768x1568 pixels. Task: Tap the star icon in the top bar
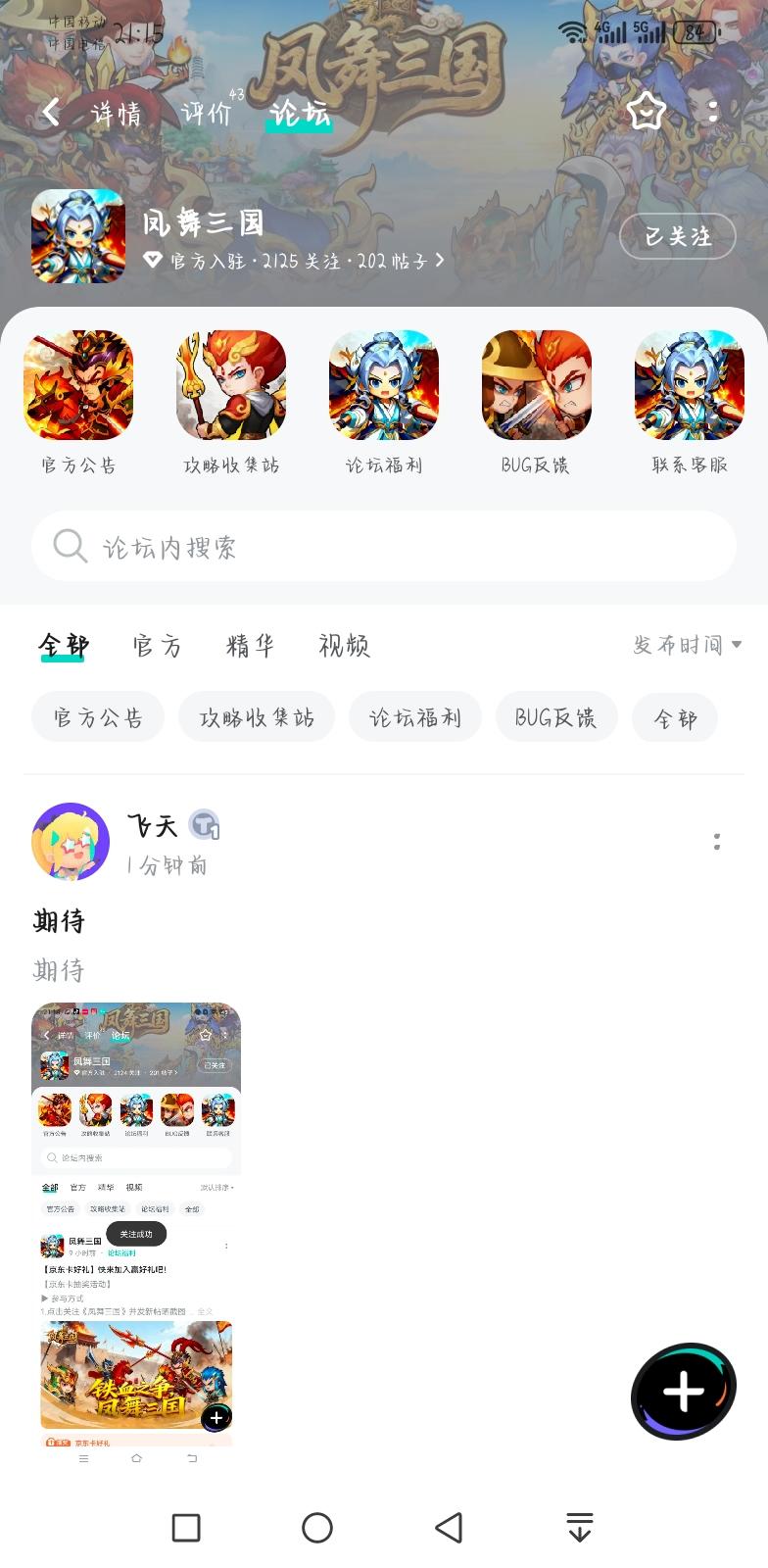(x=647, y=113)
